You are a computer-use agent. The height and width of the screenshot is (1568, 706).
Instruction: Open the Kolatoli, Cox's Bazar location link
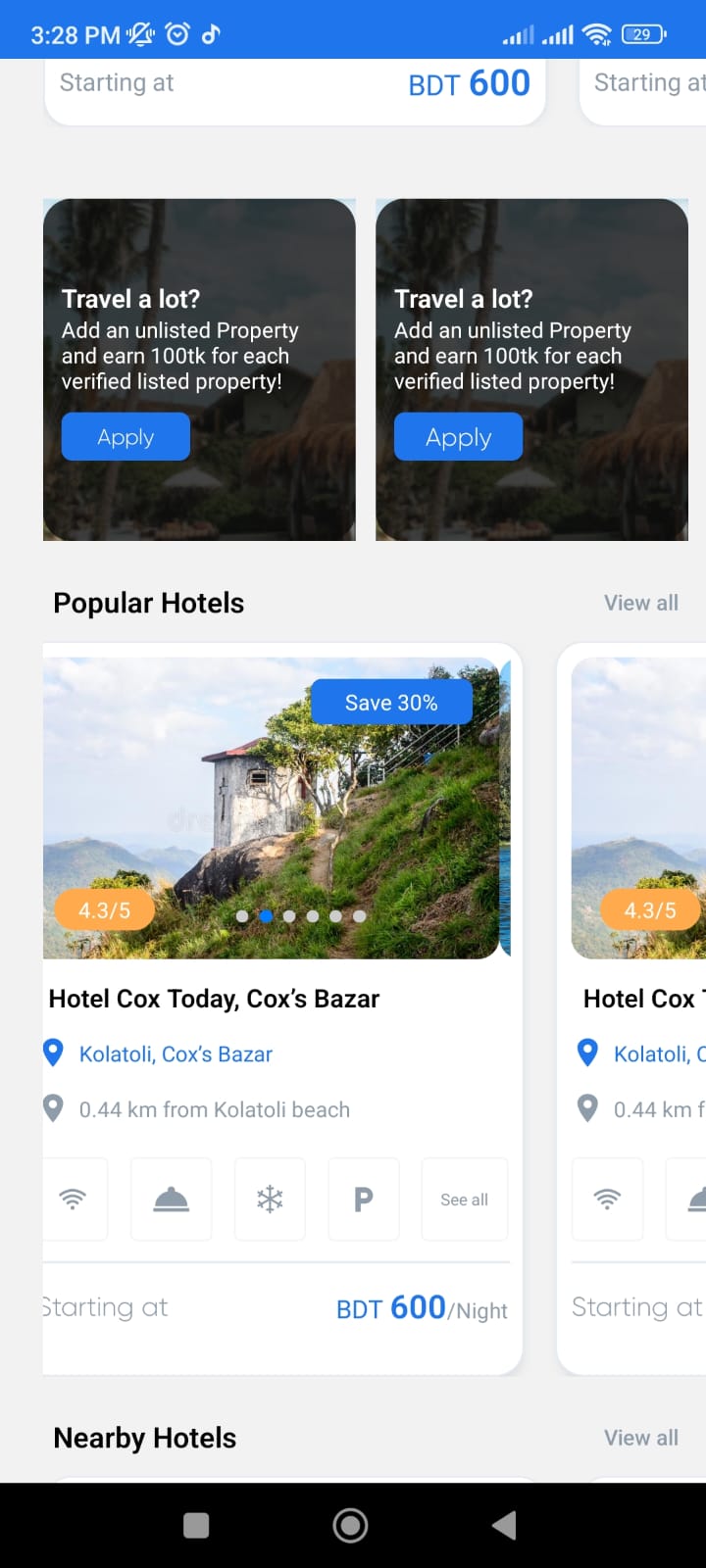[x=176, y=1054]
